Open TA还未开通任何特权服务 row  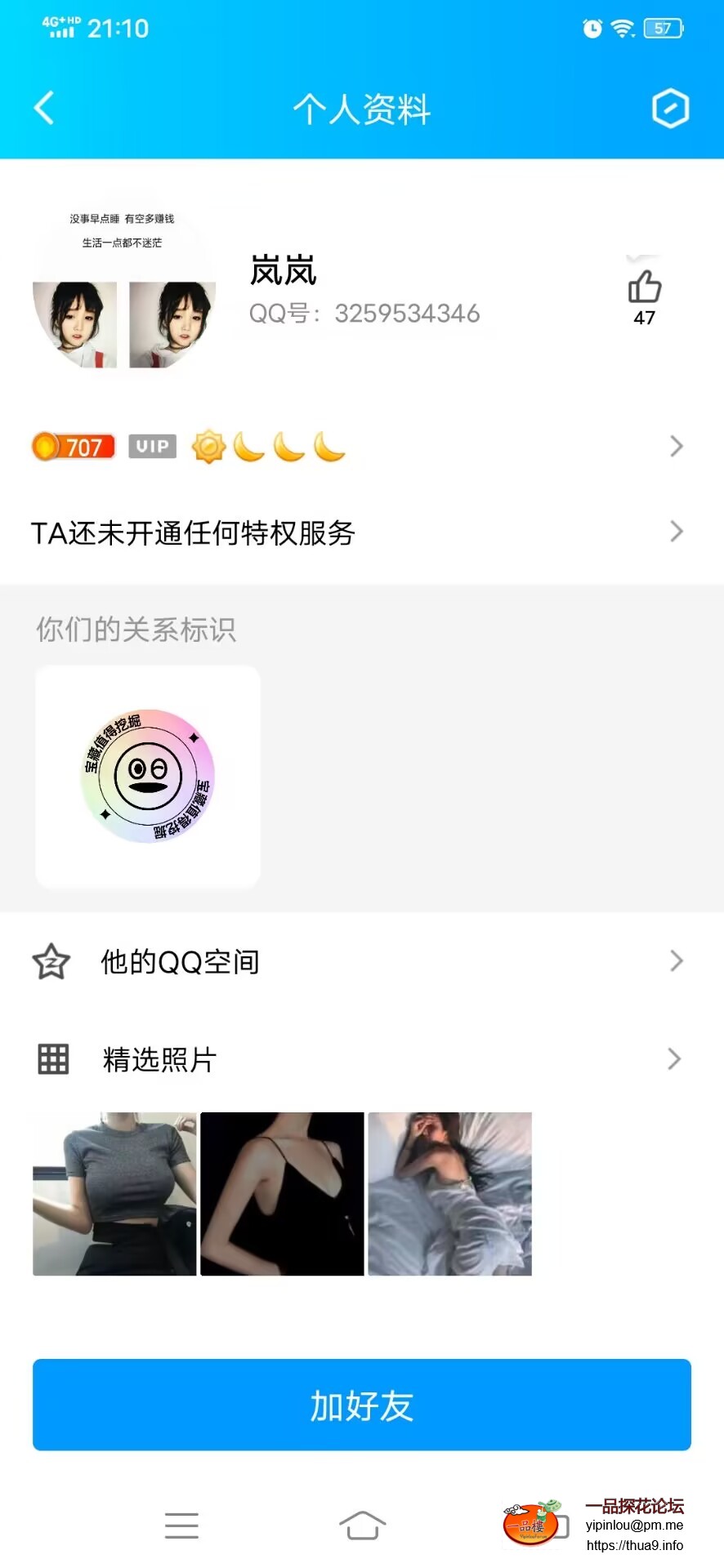[x=360, y=532]
